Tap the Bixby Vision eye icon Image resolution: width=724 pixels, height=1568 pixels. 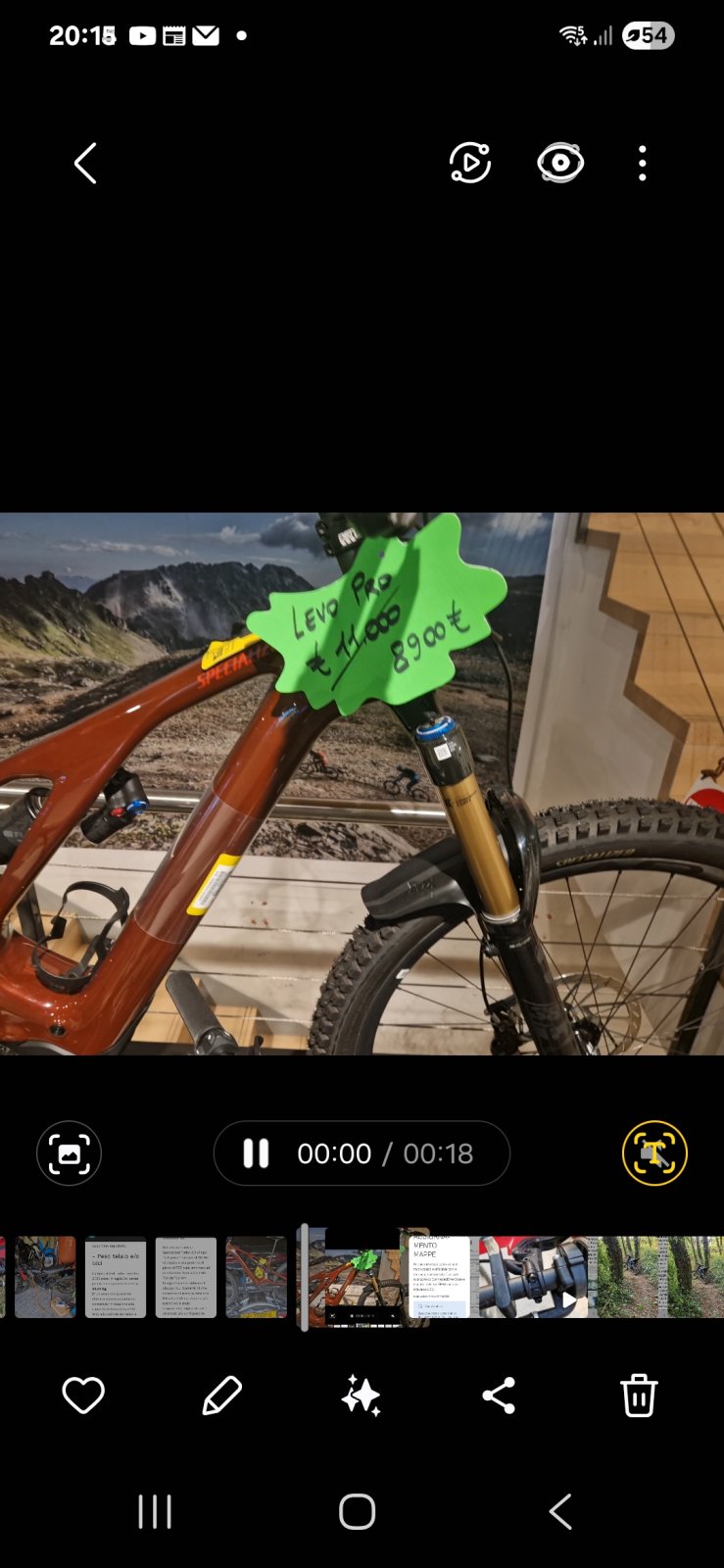[560, 163]
